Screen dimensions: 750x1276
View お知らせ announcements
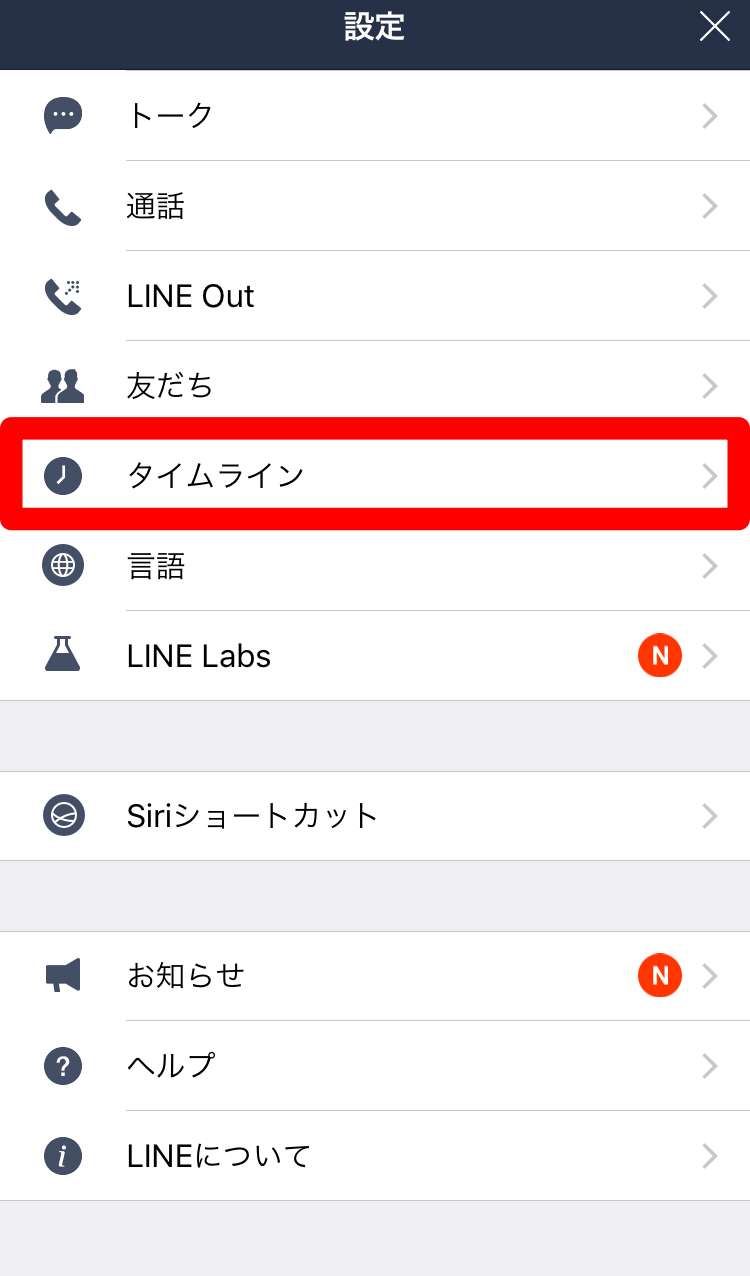[x=375, y=975]
